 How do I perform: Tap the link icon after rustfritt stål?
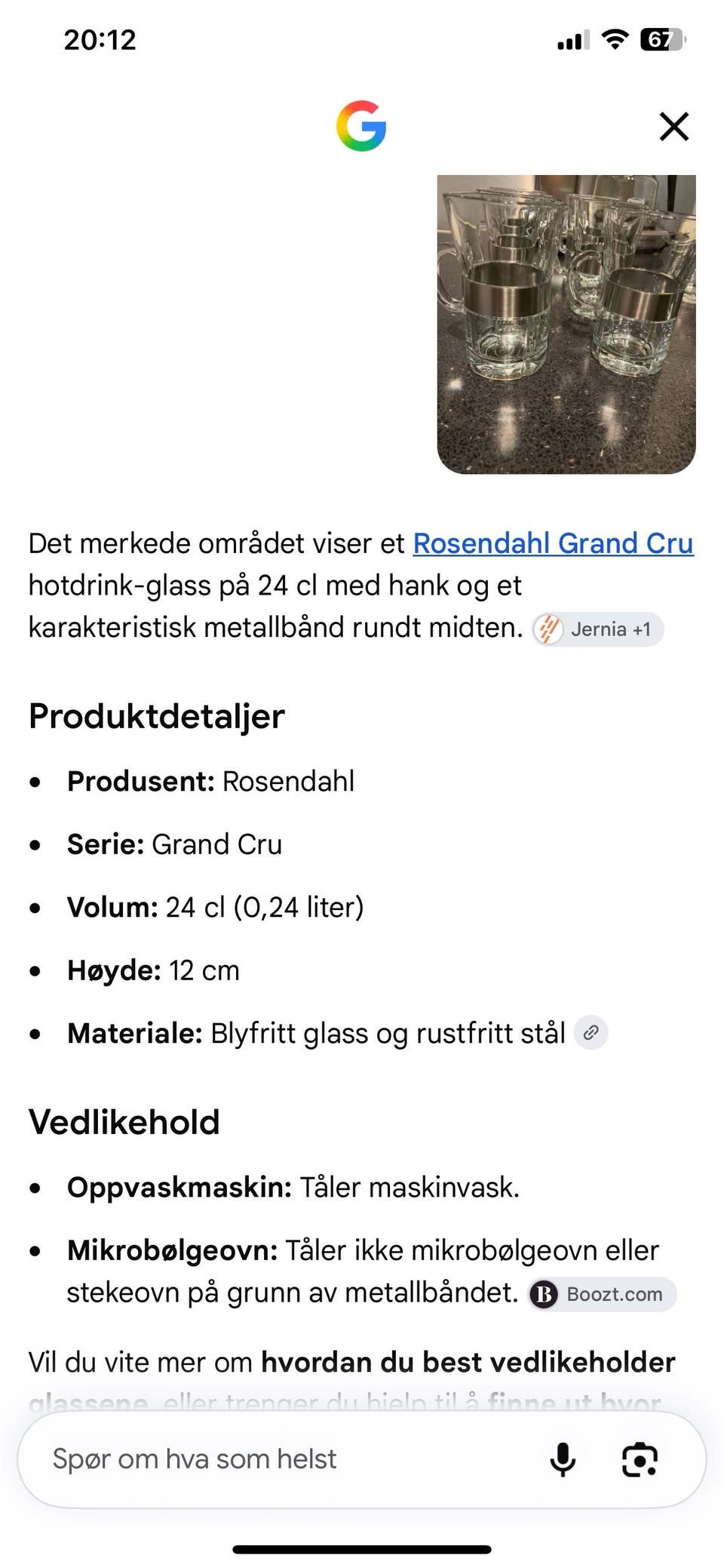pyautogui.click(x=591, y=1032)
